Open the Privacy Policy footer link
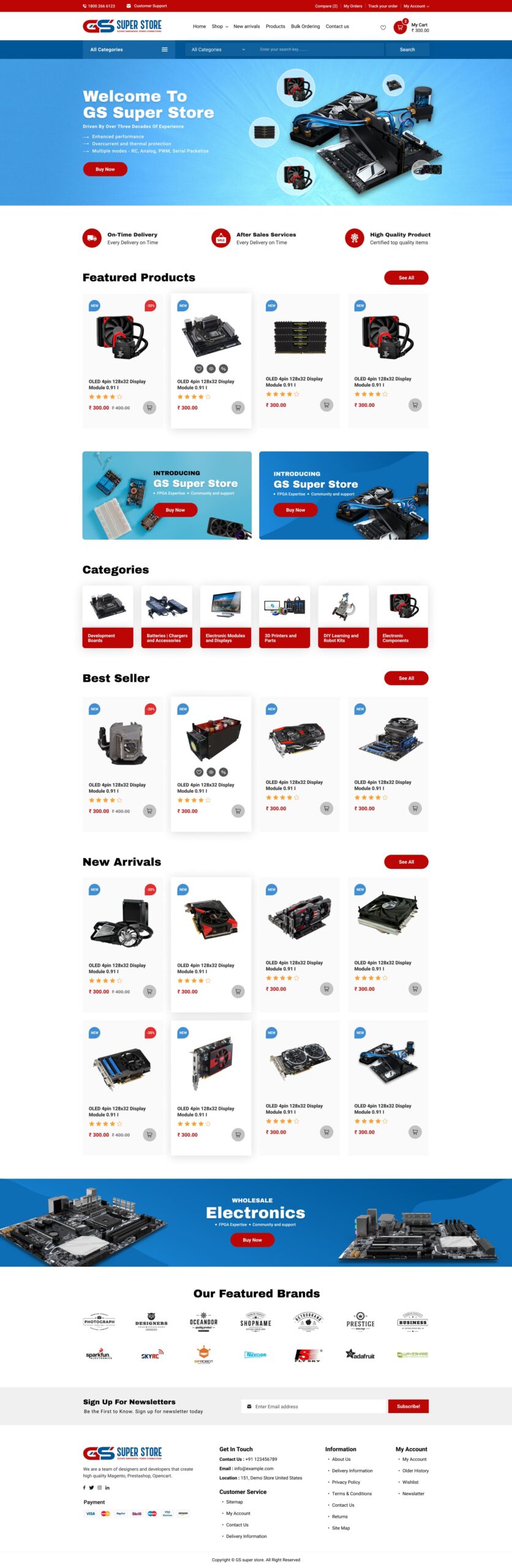 click(x=346, y=1482)
